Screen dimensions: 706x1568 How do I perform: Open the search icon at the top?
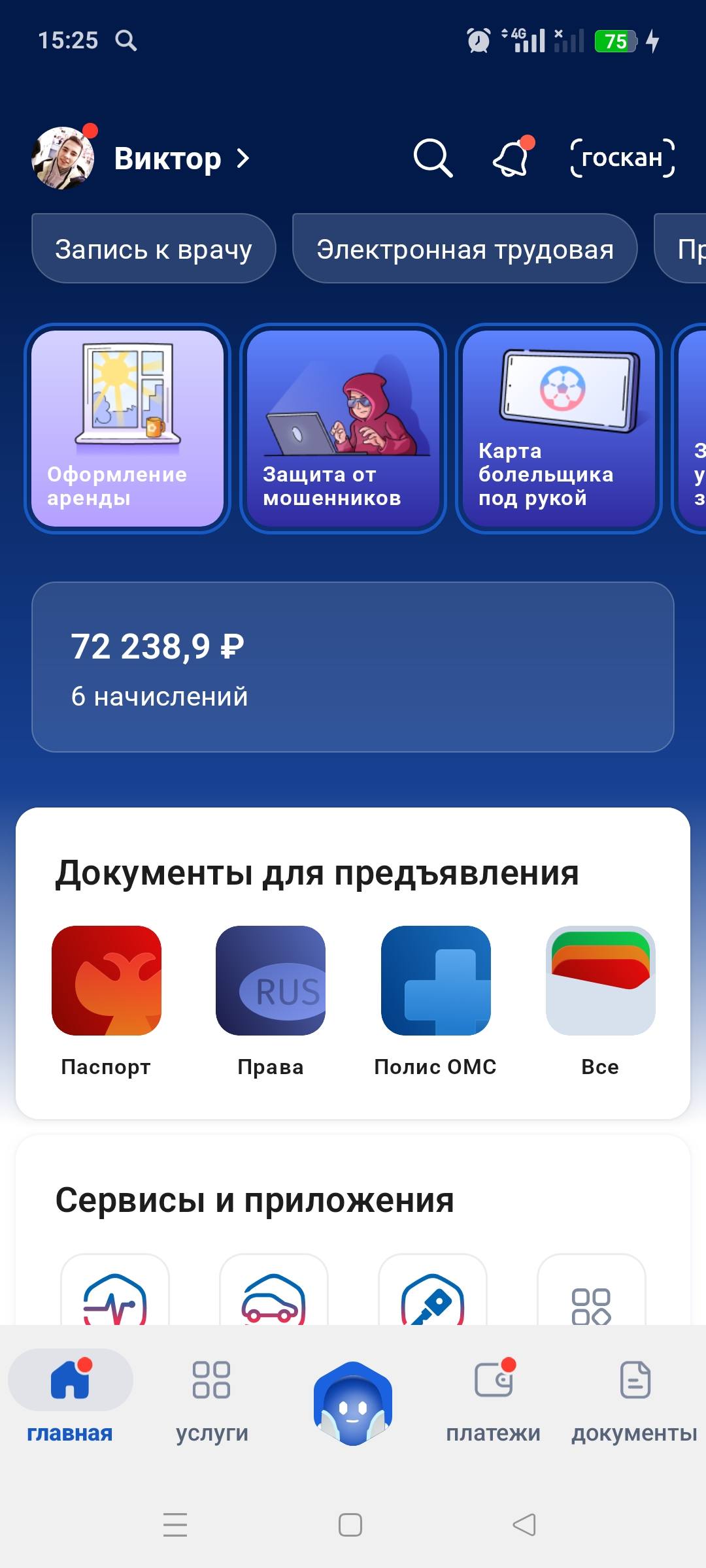tap(433, 159)
